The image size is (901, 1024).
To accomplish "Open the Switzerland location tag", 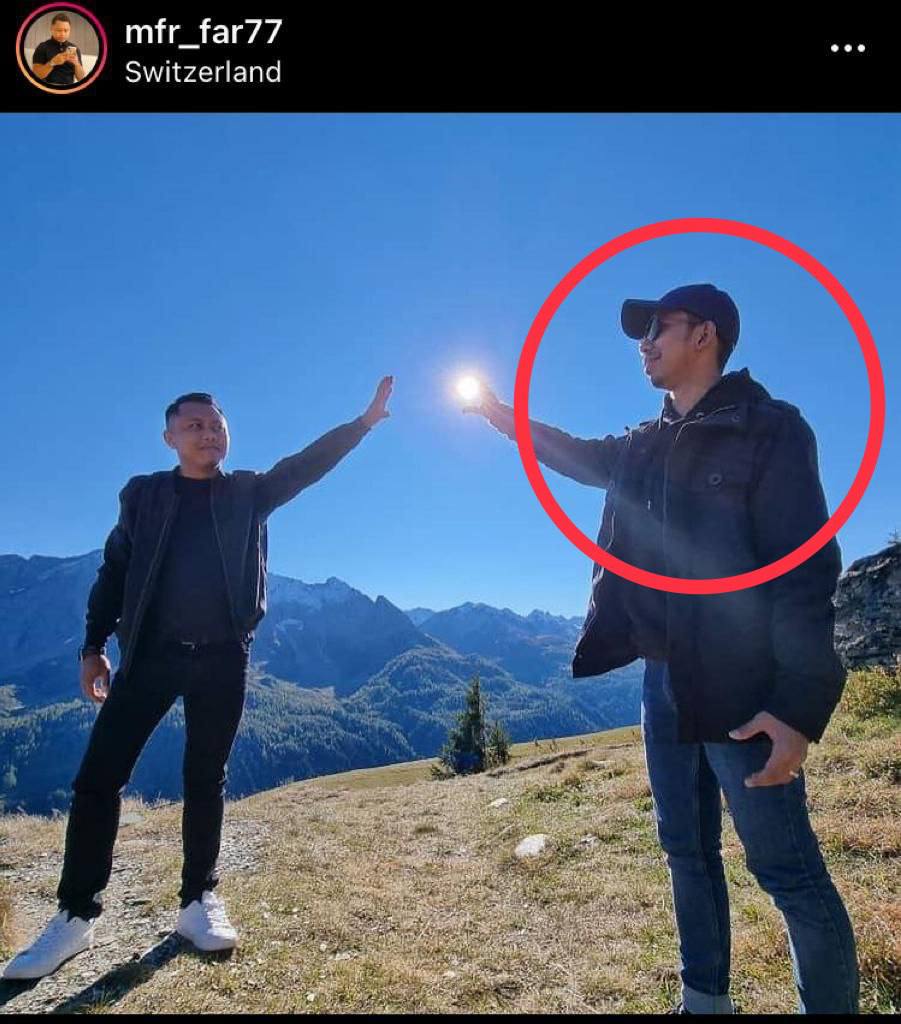I will tap(203, 72).
